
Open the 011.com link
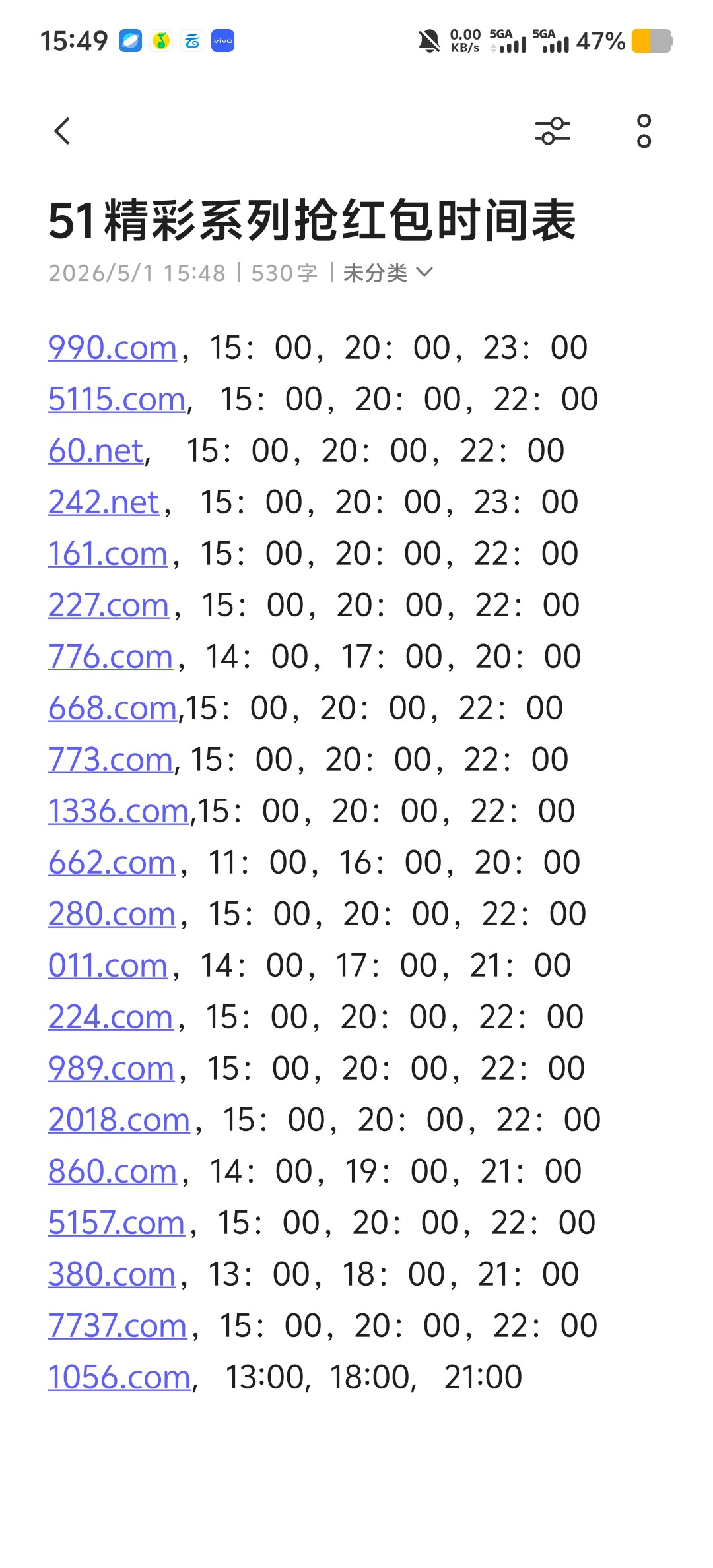108,965
